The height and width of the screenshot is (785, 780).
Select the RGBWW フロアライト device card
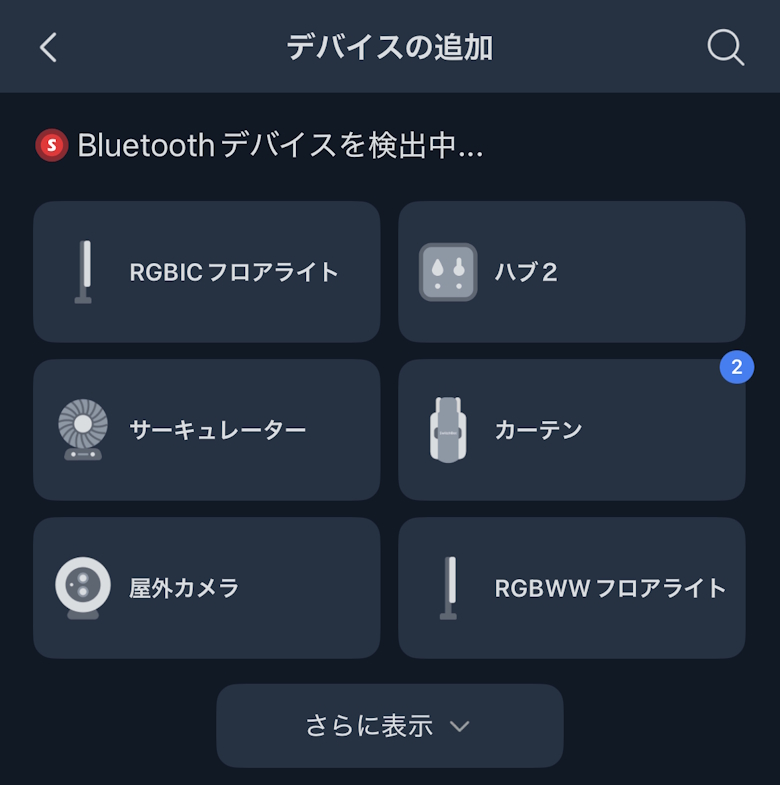[x=571, y=588]
